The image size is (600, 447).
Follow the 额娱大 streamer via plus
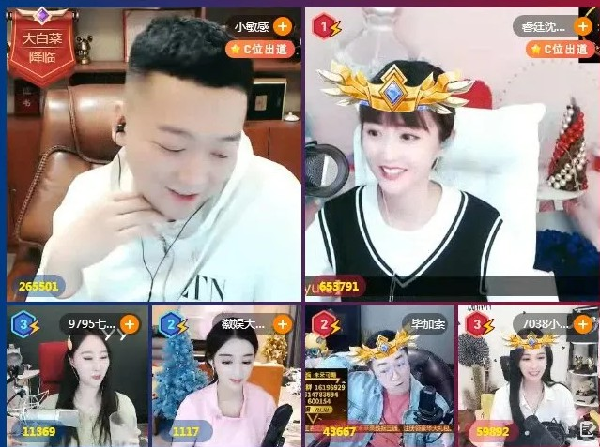tap(283, 324)
